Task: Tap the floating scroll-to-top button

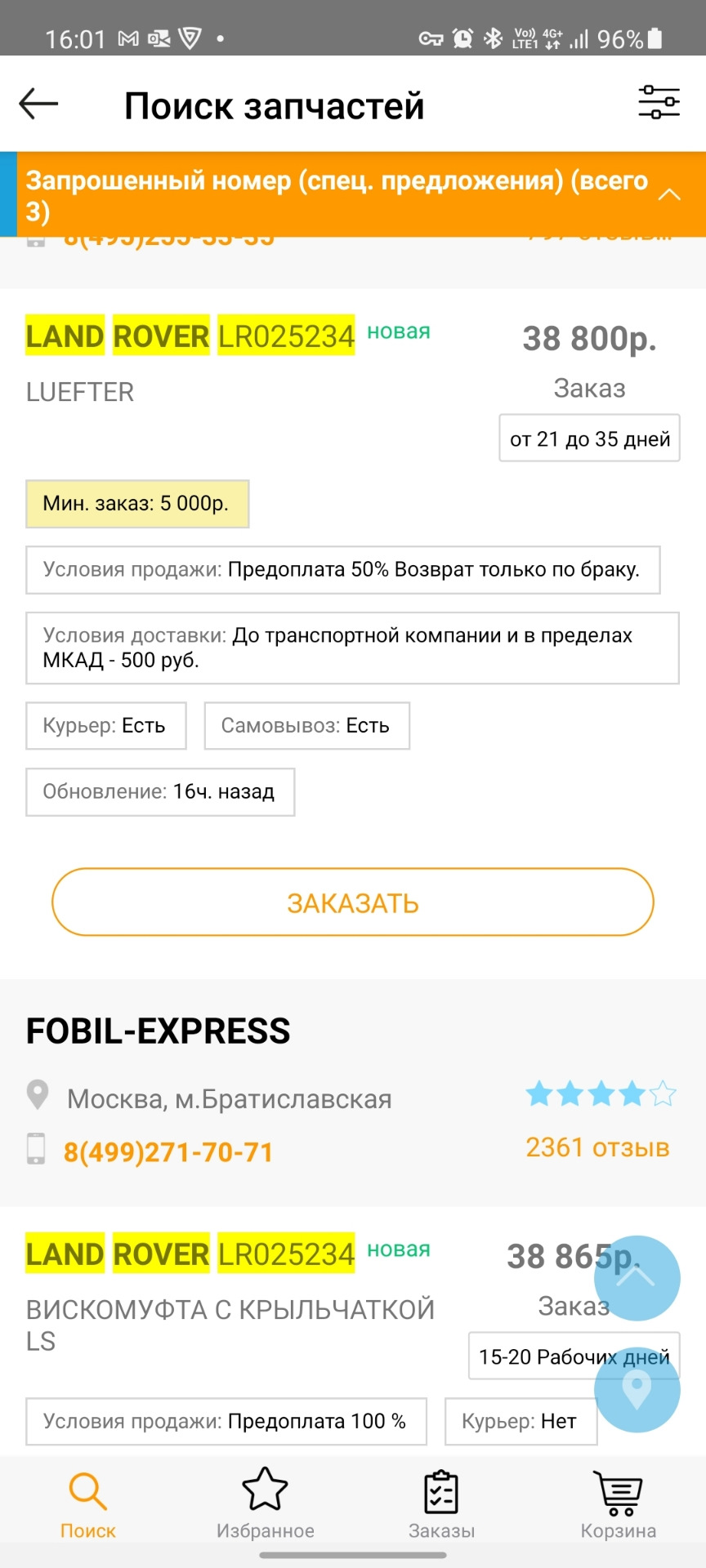Action: [x=638, y=1278]
